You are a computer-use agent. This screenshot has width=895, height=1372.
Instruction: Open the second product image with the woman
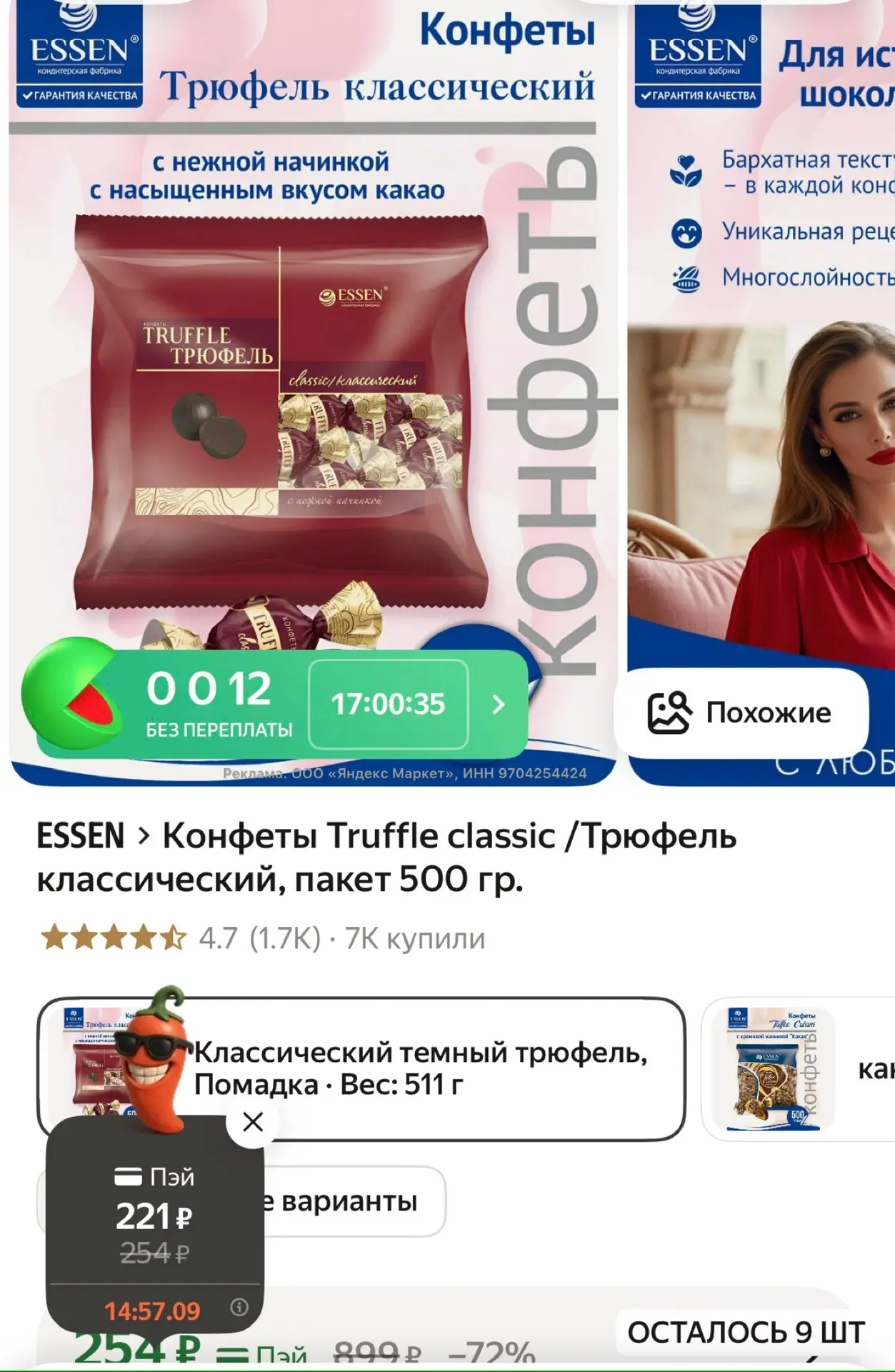pos(761,393)
